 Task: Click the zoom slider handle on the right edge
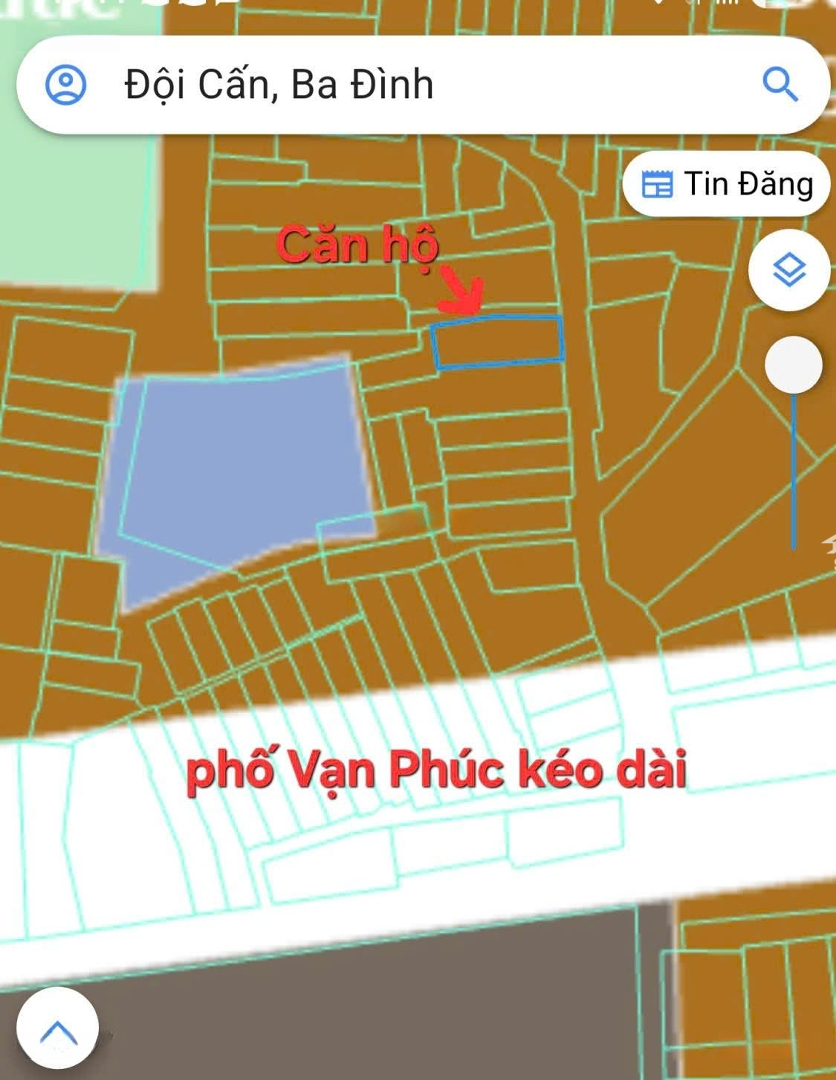(x=792, y=364)
